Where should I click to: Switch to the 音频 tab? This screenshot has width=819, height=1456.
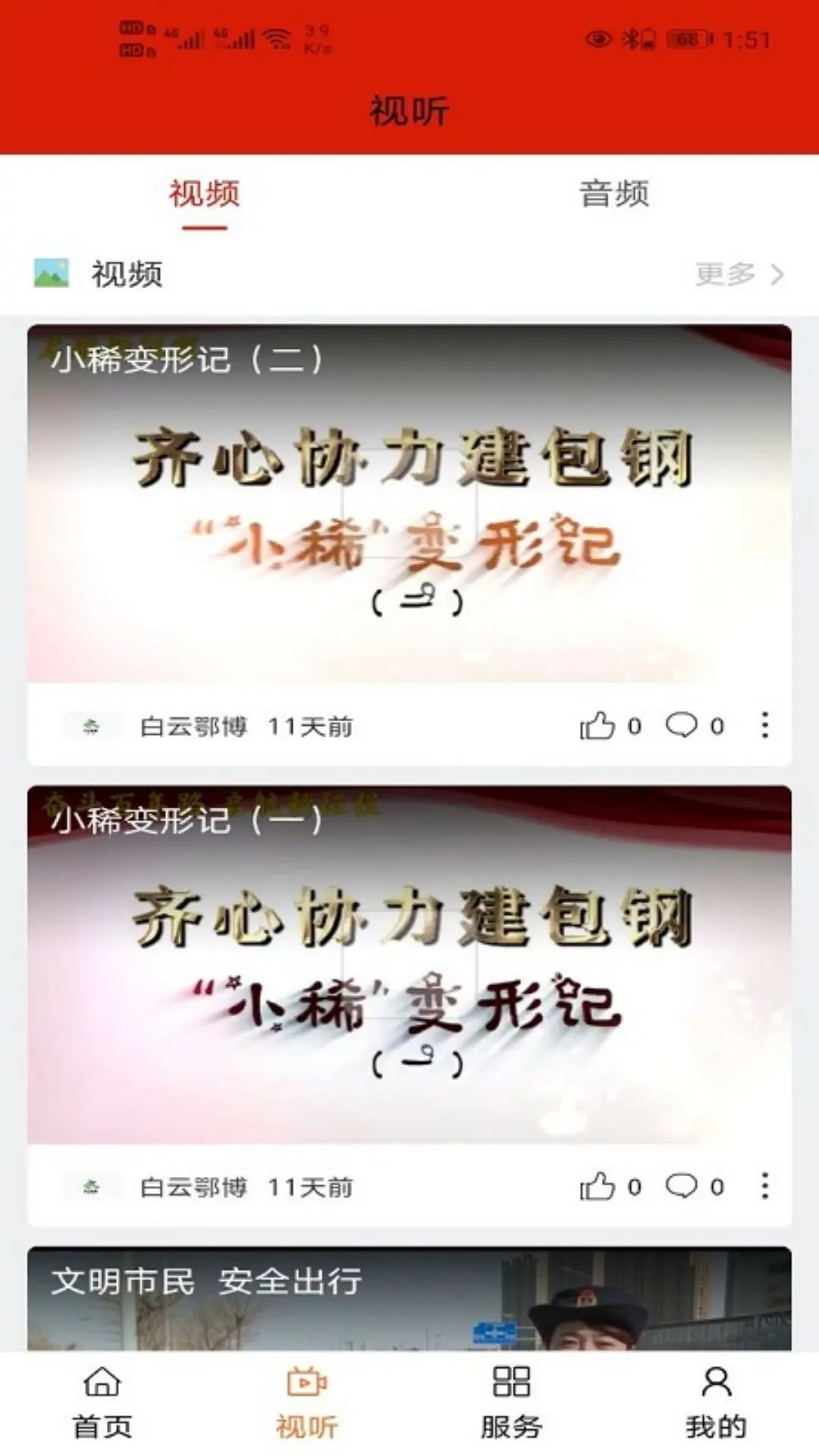tap(614, 194)
